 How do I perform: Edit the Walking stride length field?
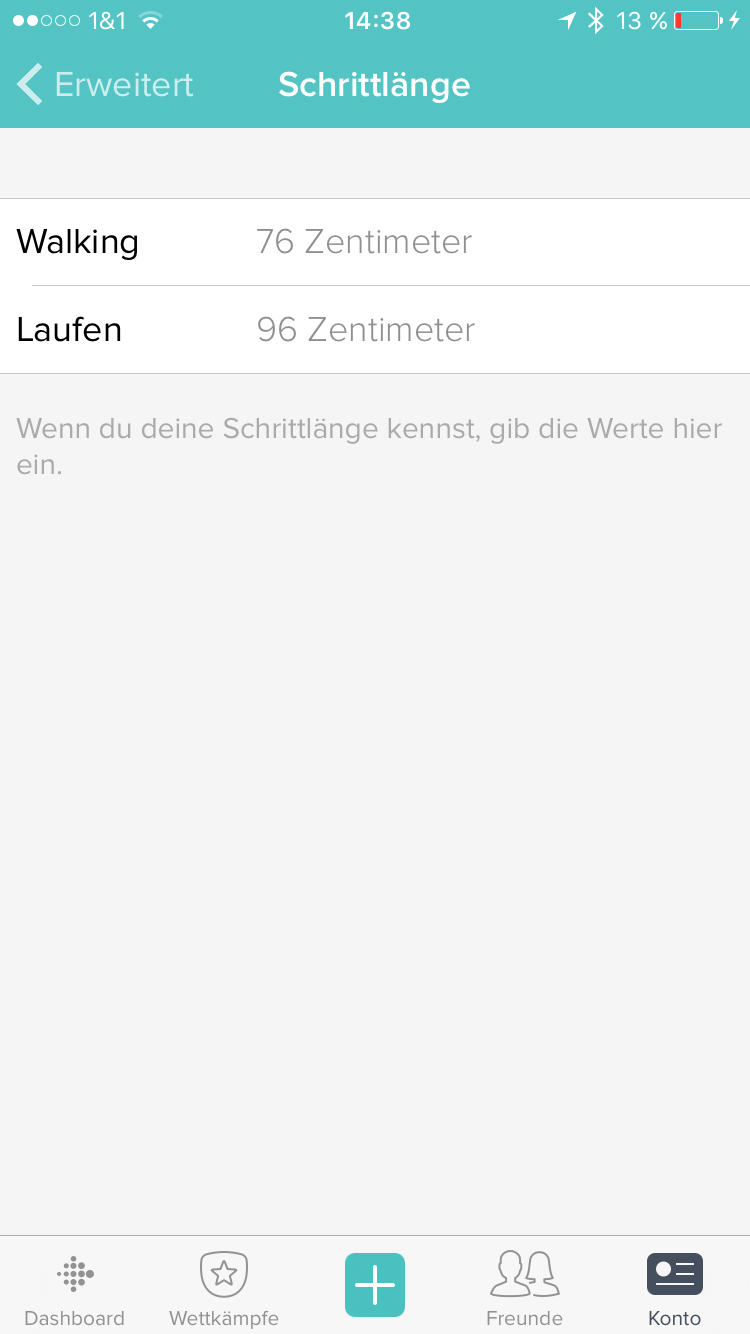(364, 242)
